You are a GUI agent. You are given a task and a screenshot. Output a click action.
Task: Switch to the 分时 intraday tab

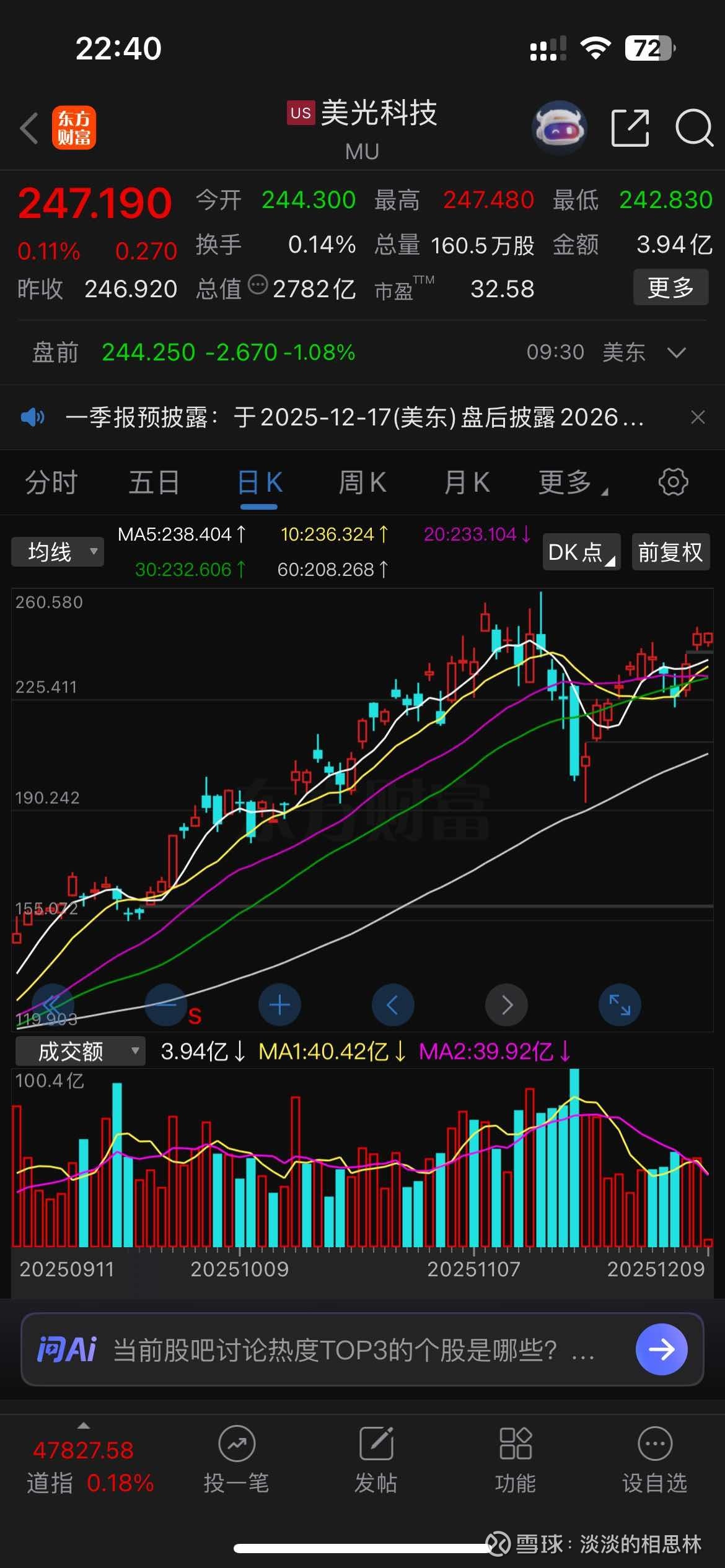click(50, 482)
